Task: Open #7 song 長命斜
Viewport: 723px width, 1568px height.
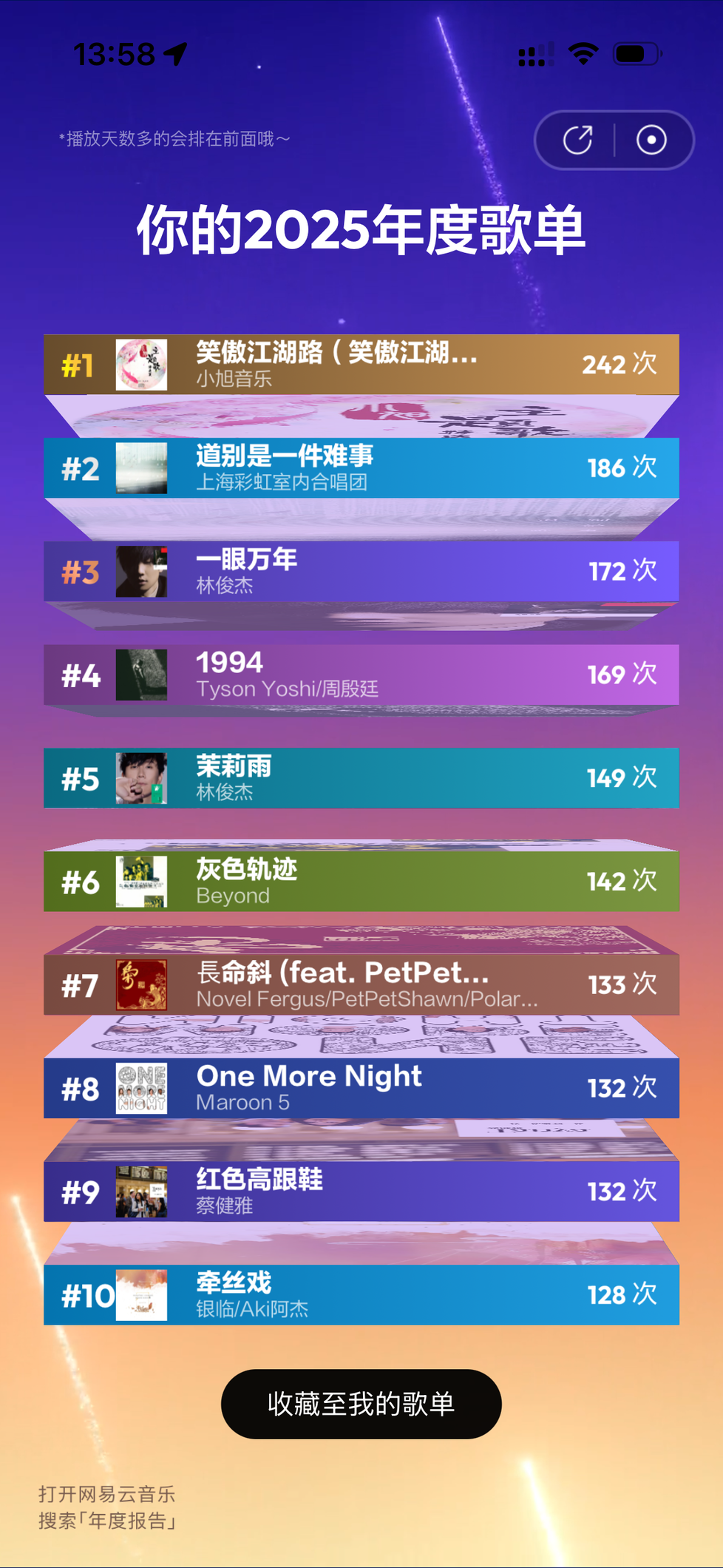Action: coord(361,984)
